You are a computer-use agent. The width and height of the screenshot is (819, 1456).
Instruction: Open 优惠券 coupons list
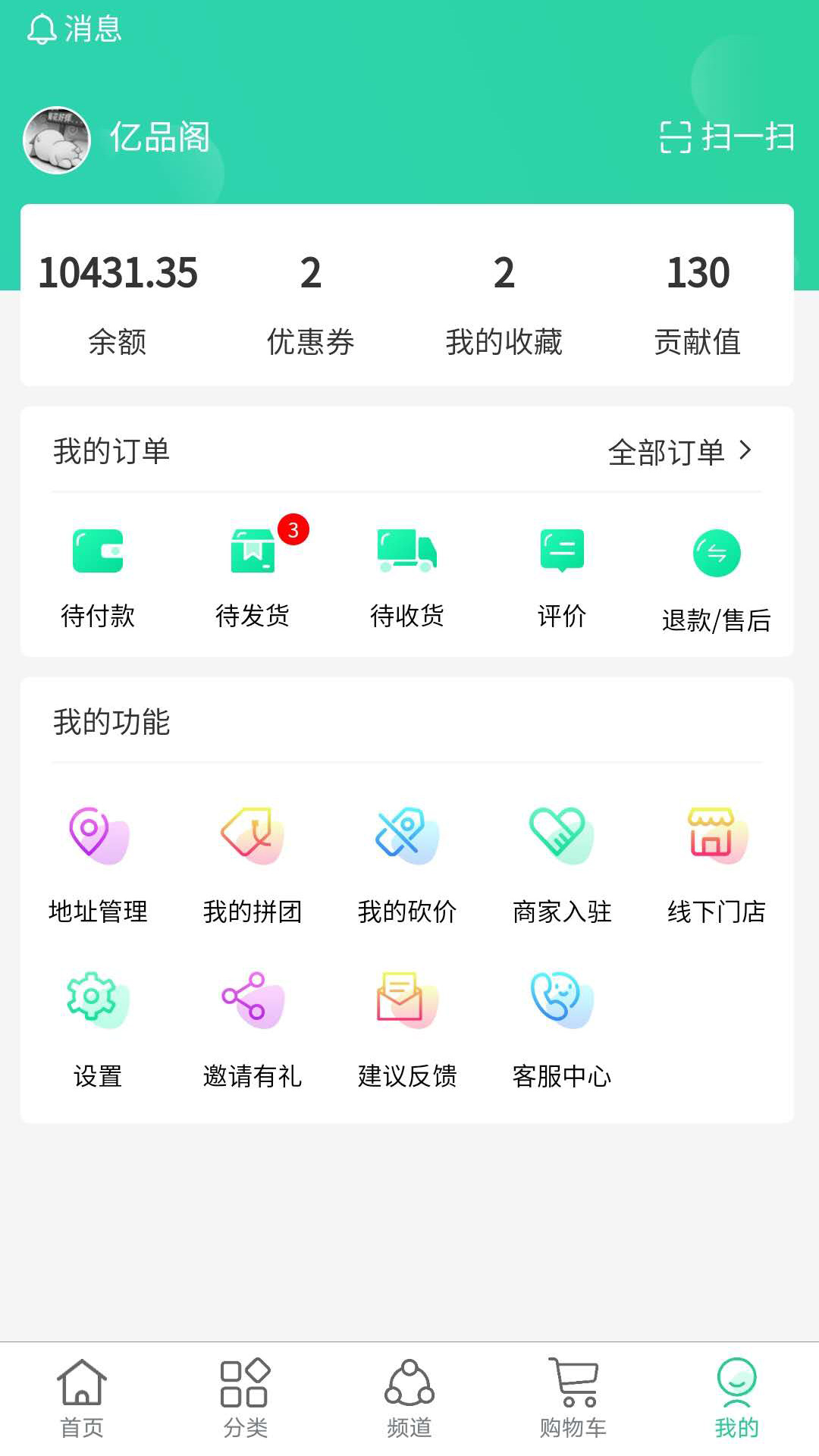(x=312, y=303)
